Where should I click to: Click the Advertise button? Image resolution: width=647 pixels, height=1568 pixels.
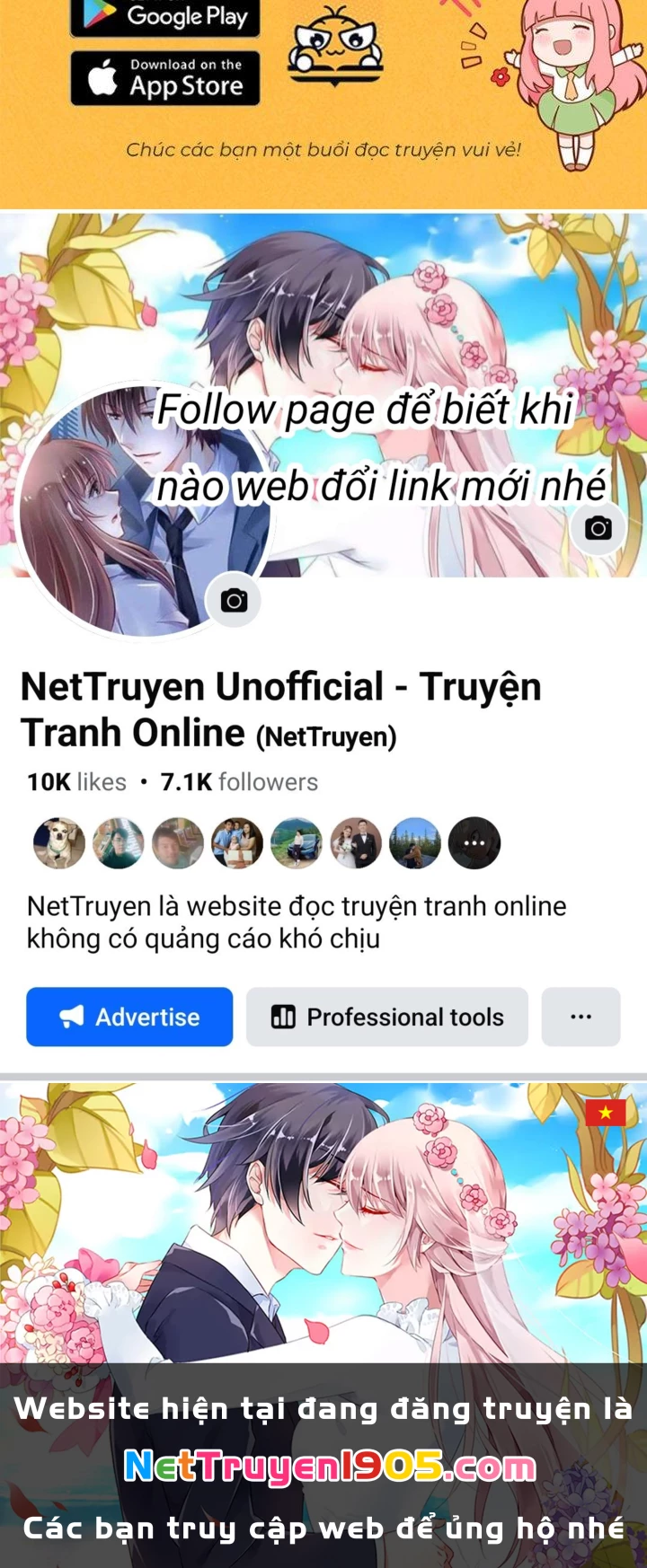coord(129,1016)
